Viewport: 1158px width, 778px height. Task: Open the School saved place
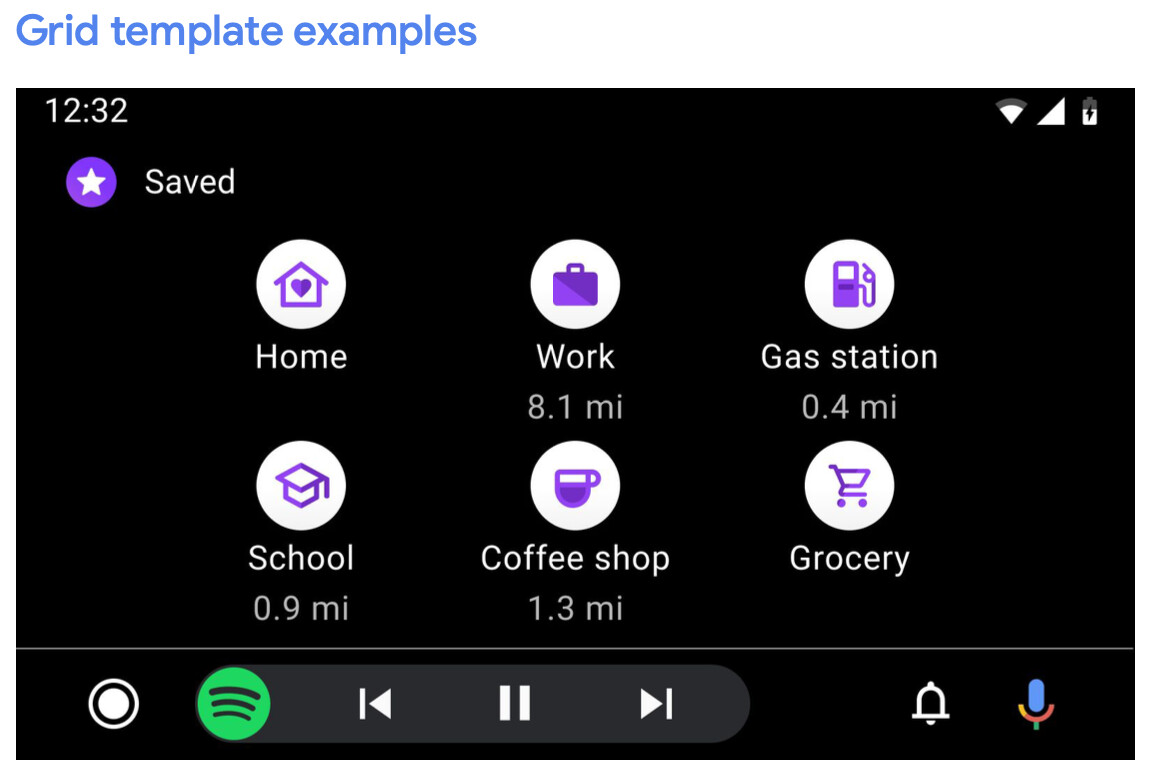(x=301, y=487)
